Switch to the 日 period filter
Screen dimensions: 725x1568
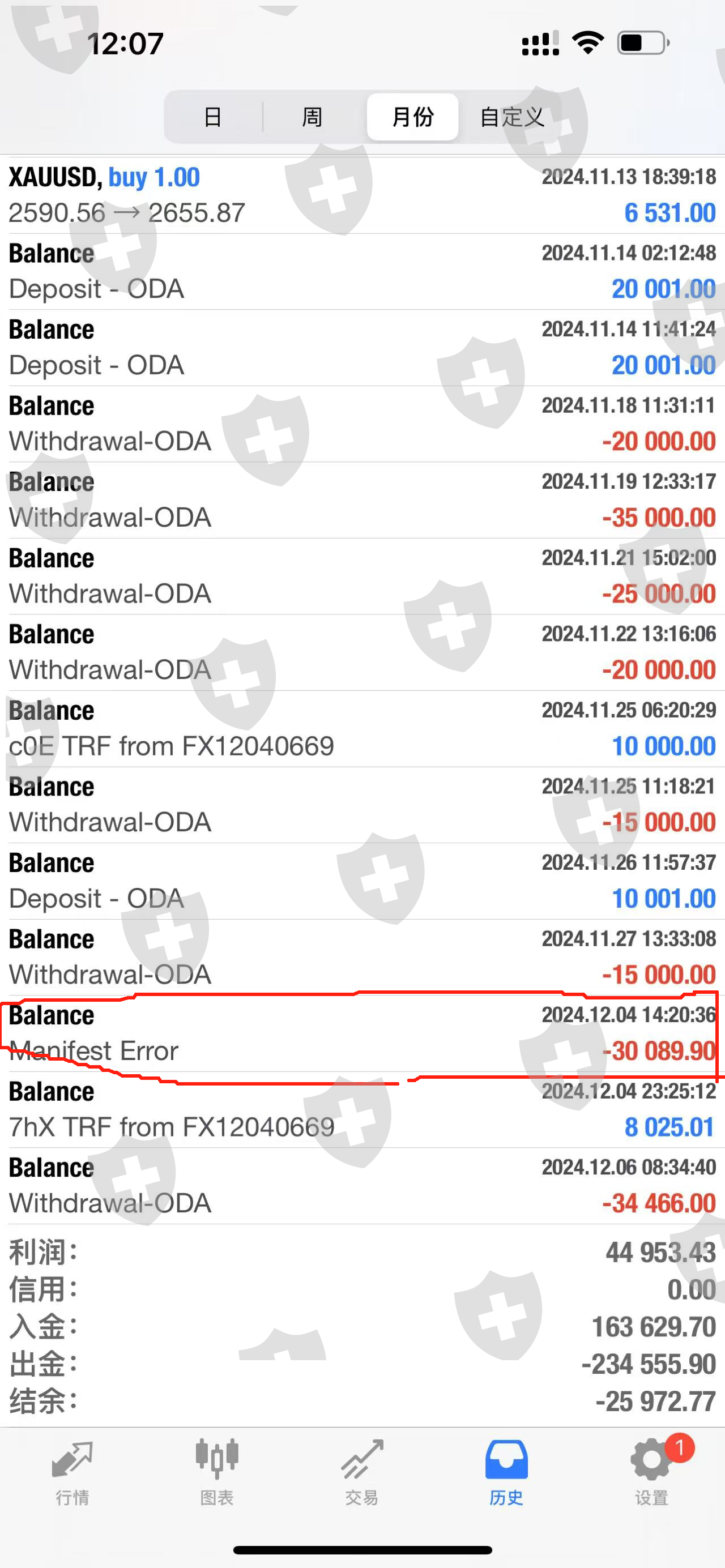click(213, 117)
